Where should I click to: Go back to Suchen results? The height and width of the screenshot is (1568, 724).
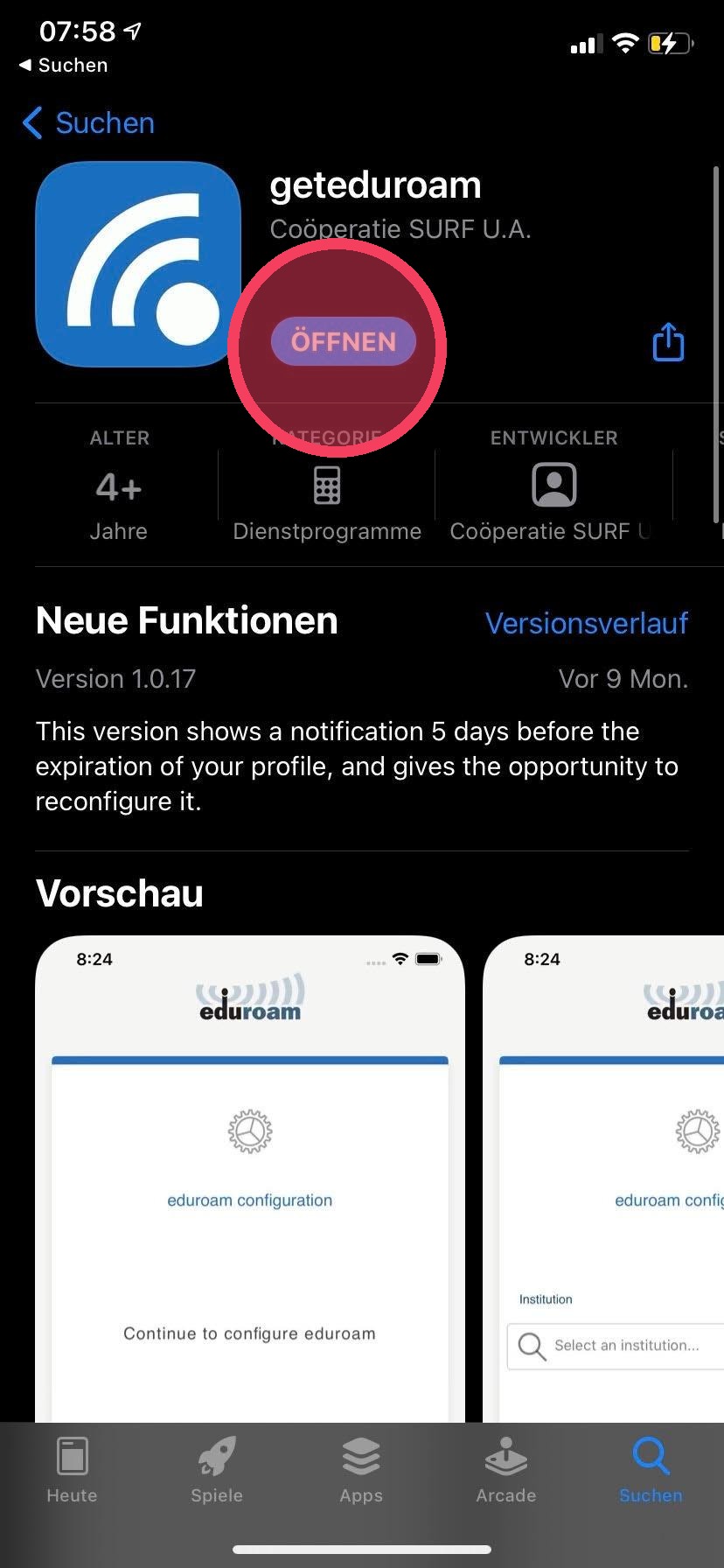(88, 123)
